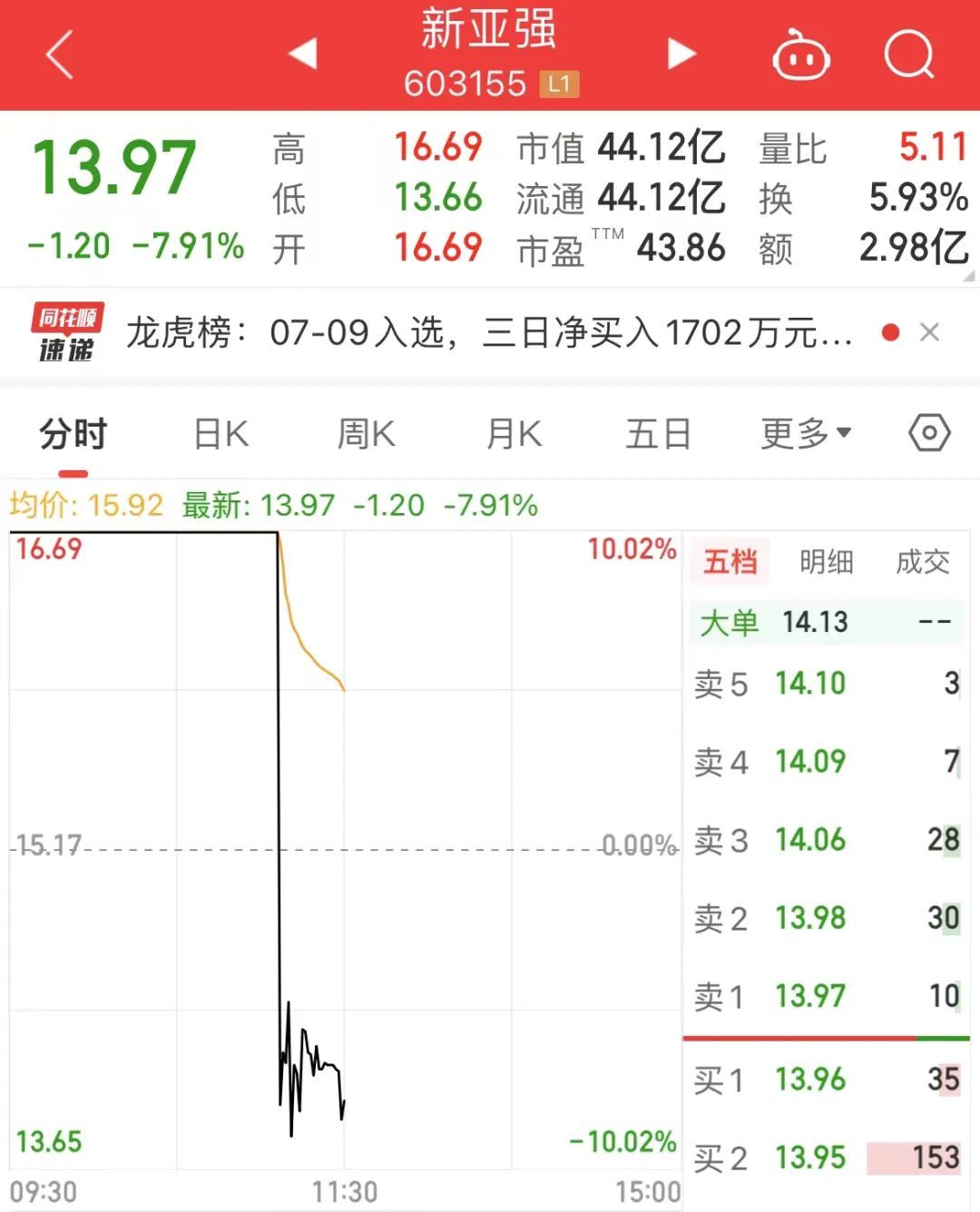Expand the 更多 chart options dropdown

pyautogui.click(x=805, y=434)
